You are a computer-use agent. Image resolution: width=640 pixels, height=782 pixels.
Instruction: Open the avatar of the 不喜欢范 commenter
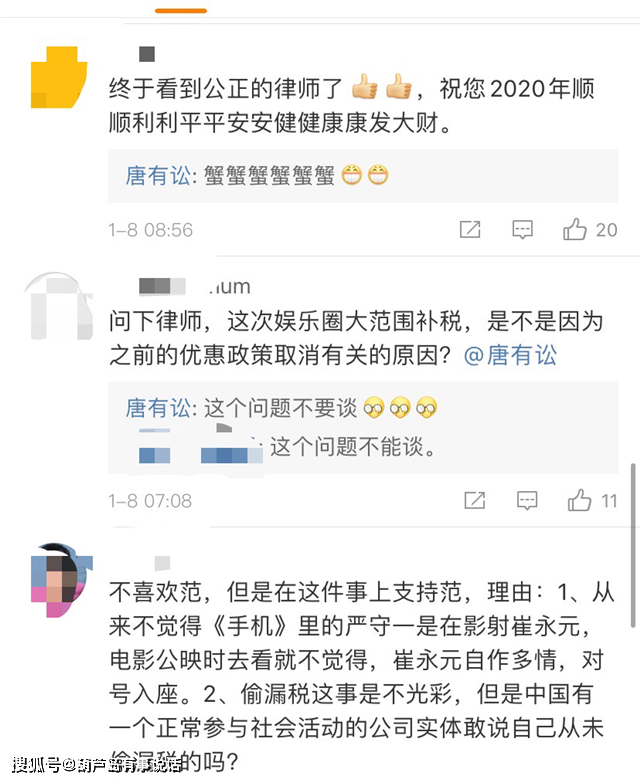[x=60, y=578]
